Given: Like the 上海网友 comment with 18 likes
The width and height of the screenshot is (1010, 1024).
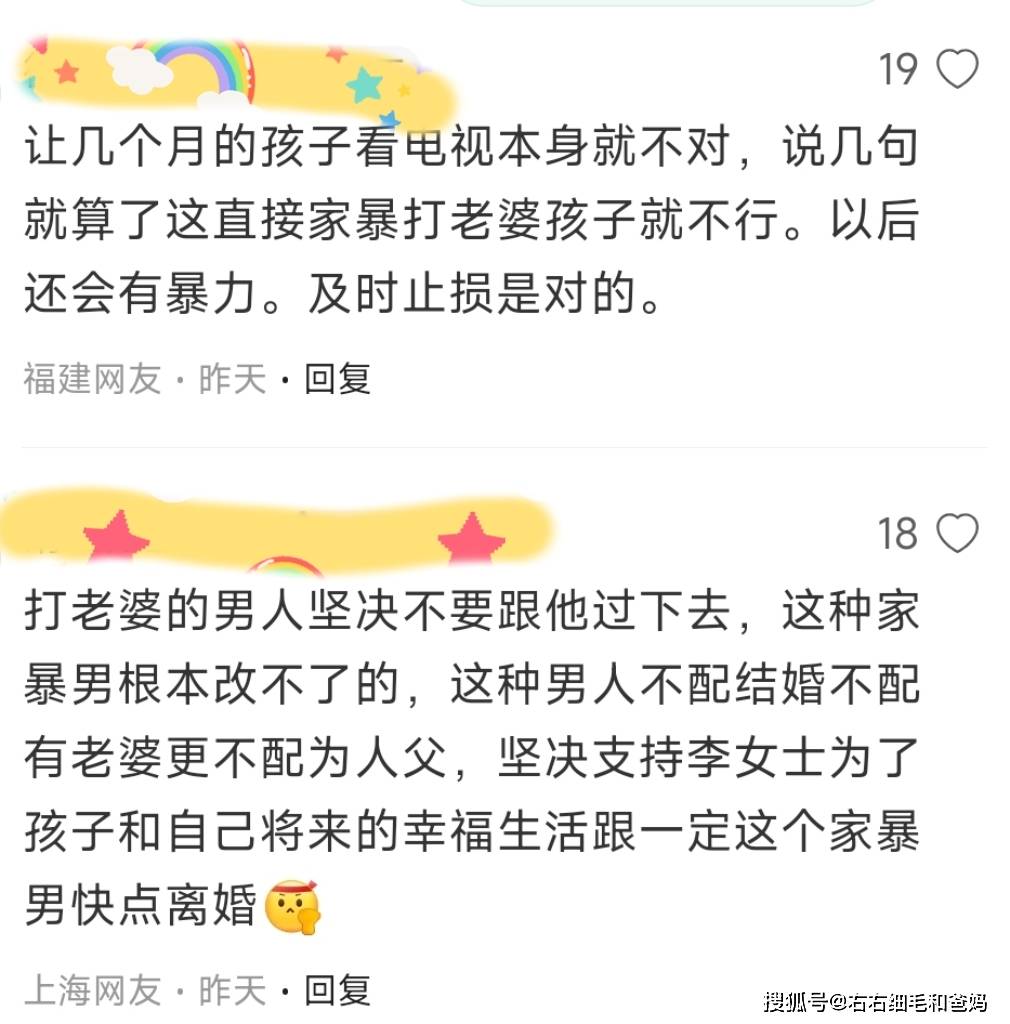Looking at the screenshot, I should (957, 534).
